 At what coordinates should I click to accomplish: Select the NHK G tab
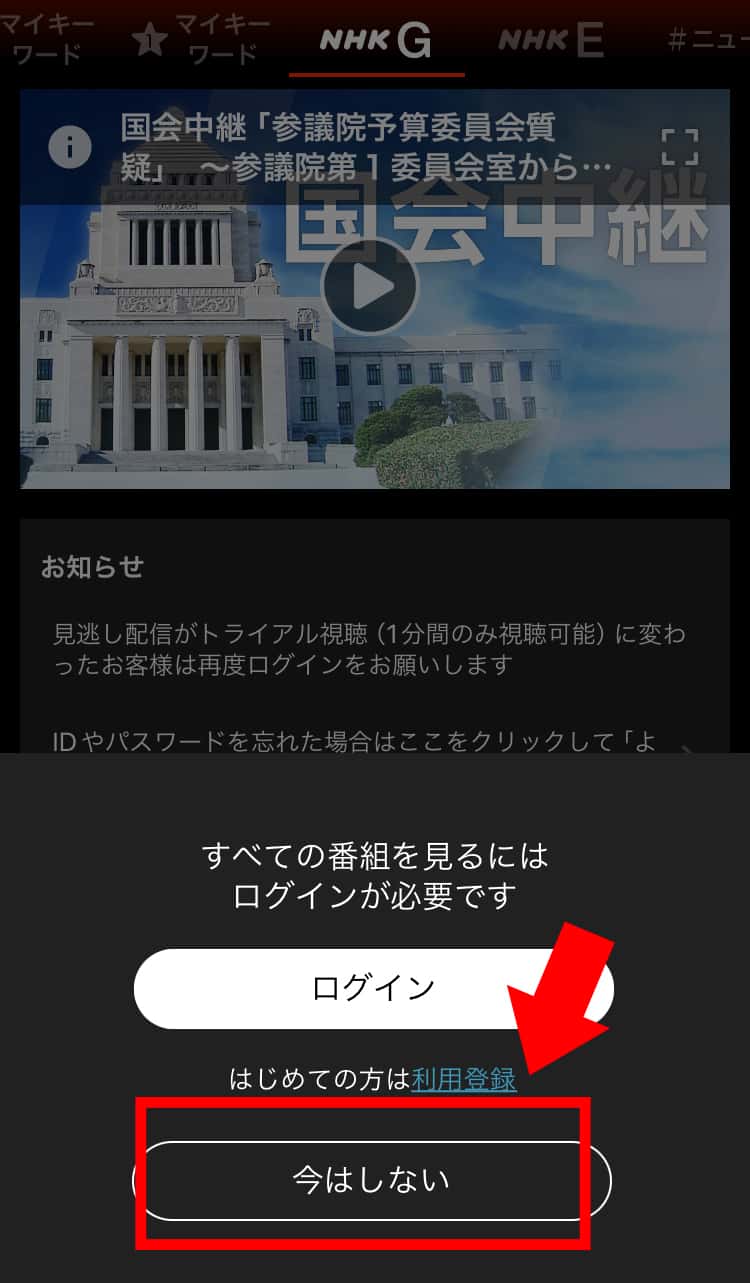pyautogui.click(x=376, y=40)
